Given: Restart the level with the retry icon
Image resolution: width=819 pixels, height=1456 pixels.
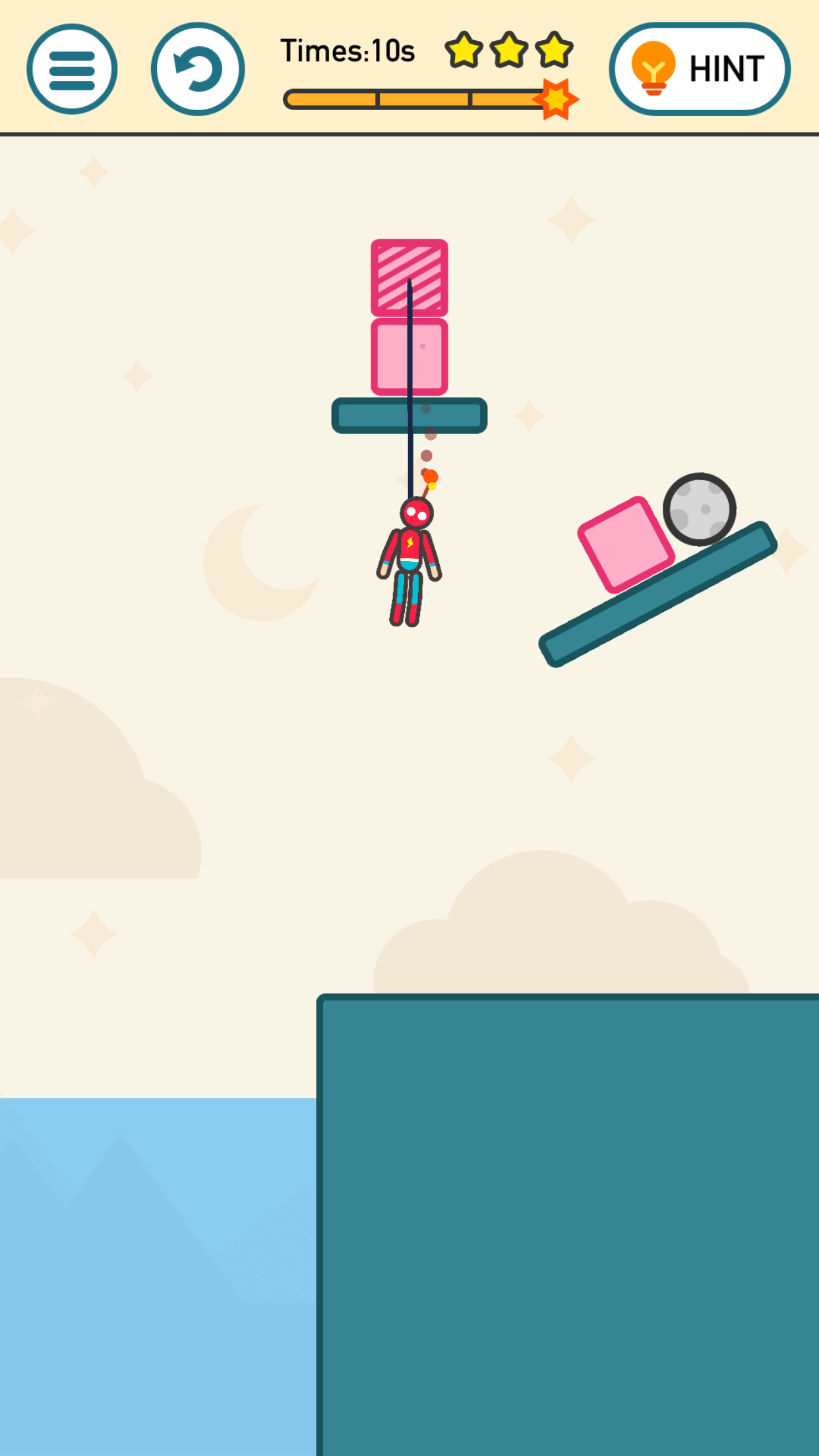Looking at the screenshot, I should coord(198,69).
